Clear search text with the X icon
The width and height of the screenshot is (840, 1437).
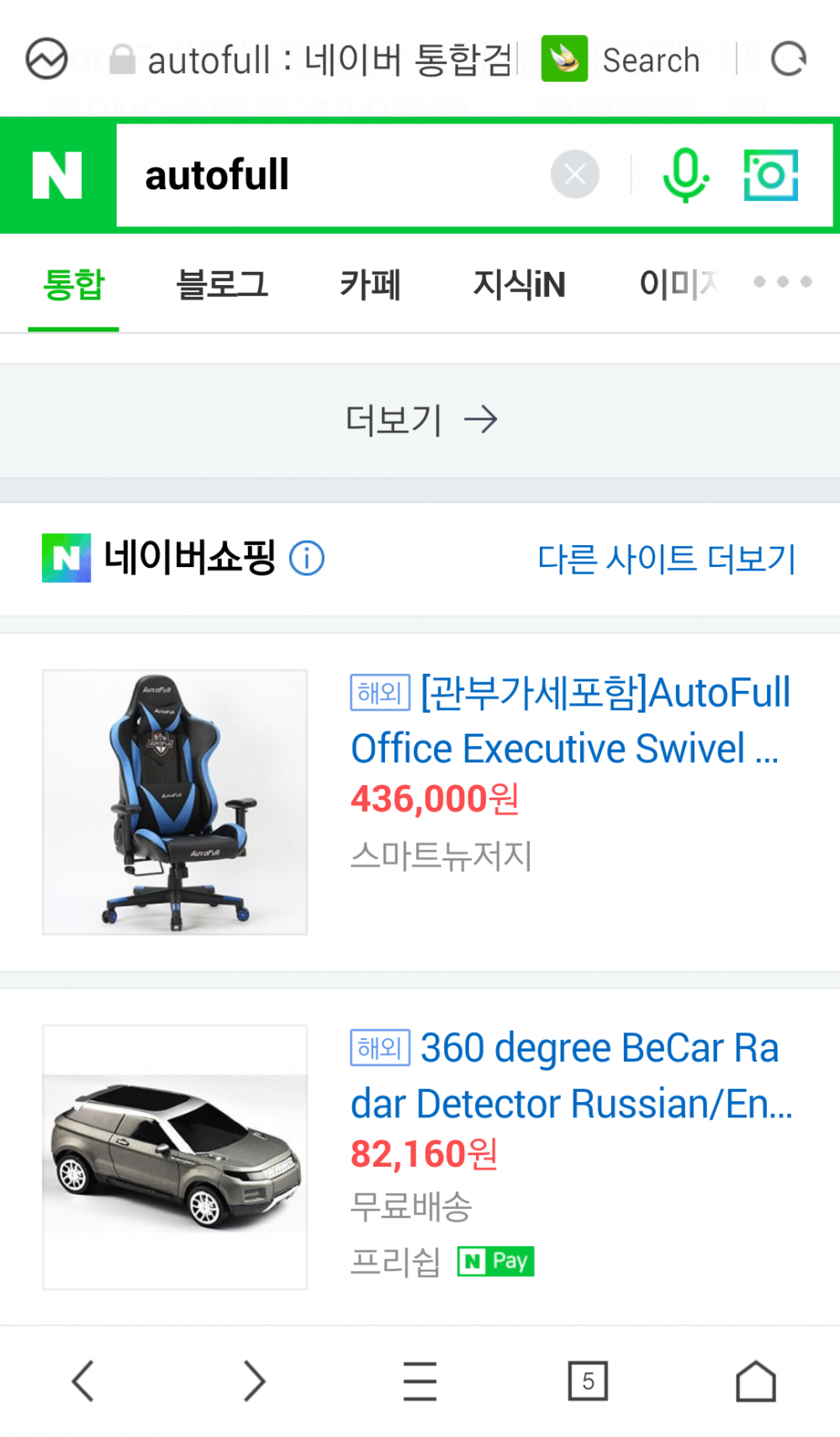coord(575,175)
